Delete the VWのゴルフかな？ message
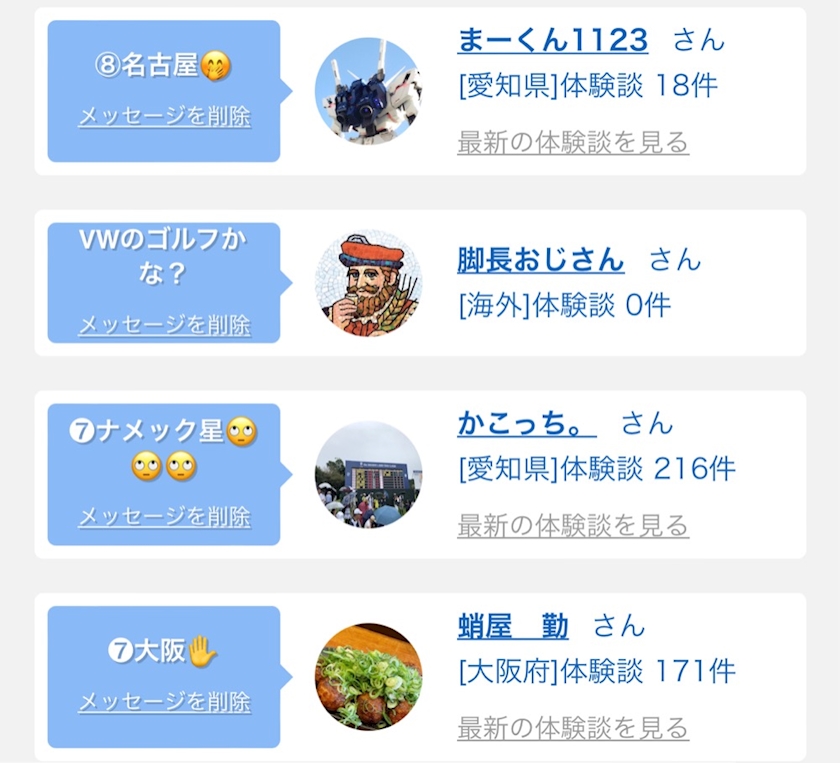This screenshot has height=763, width=840. point(164,325)
